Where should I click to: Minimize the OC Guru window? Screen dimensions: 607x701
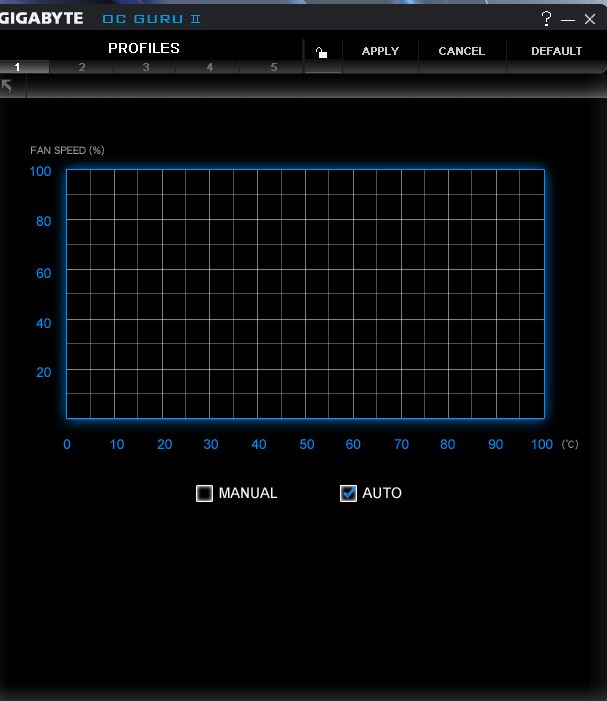pos(568,19)
